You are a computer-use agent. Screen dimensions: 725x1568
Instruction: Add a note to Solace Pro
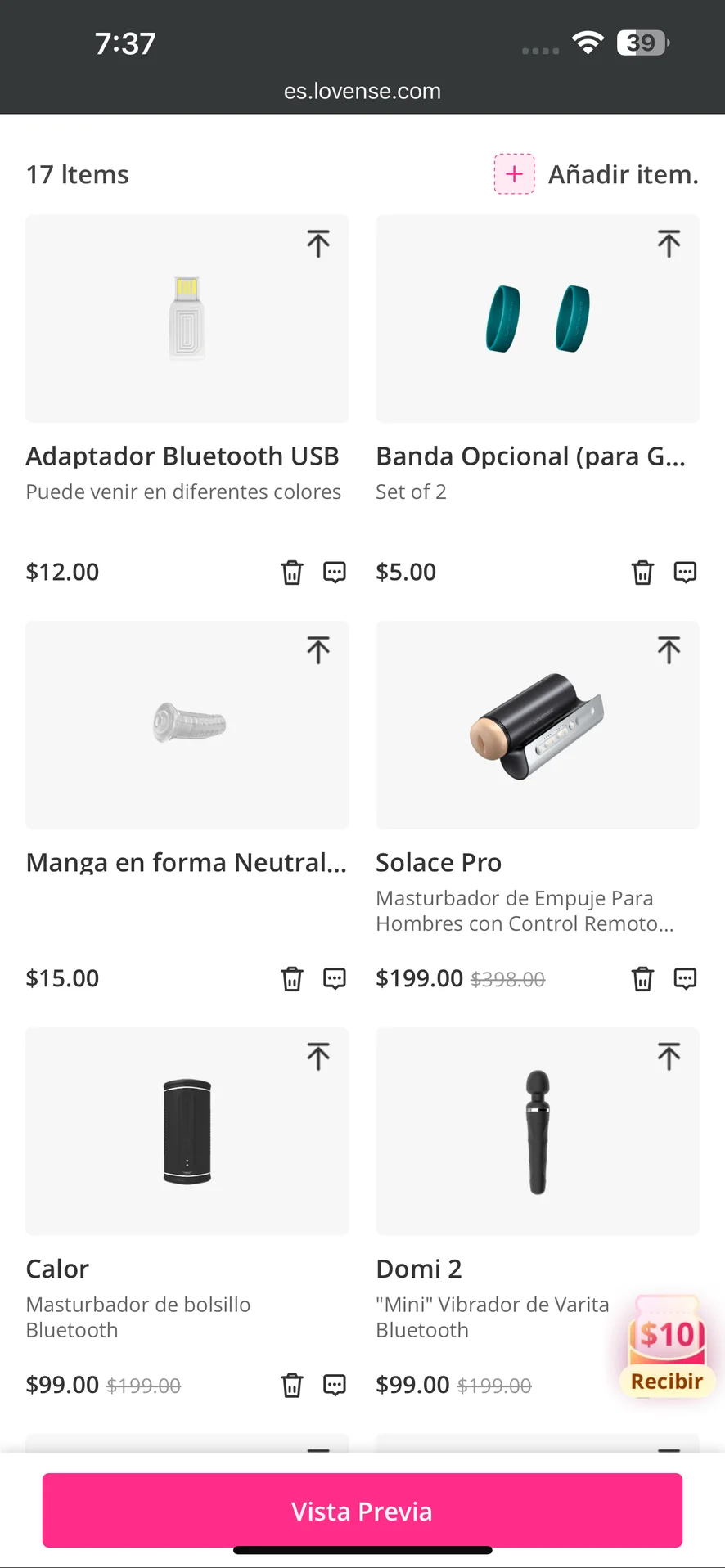point(685,979)
